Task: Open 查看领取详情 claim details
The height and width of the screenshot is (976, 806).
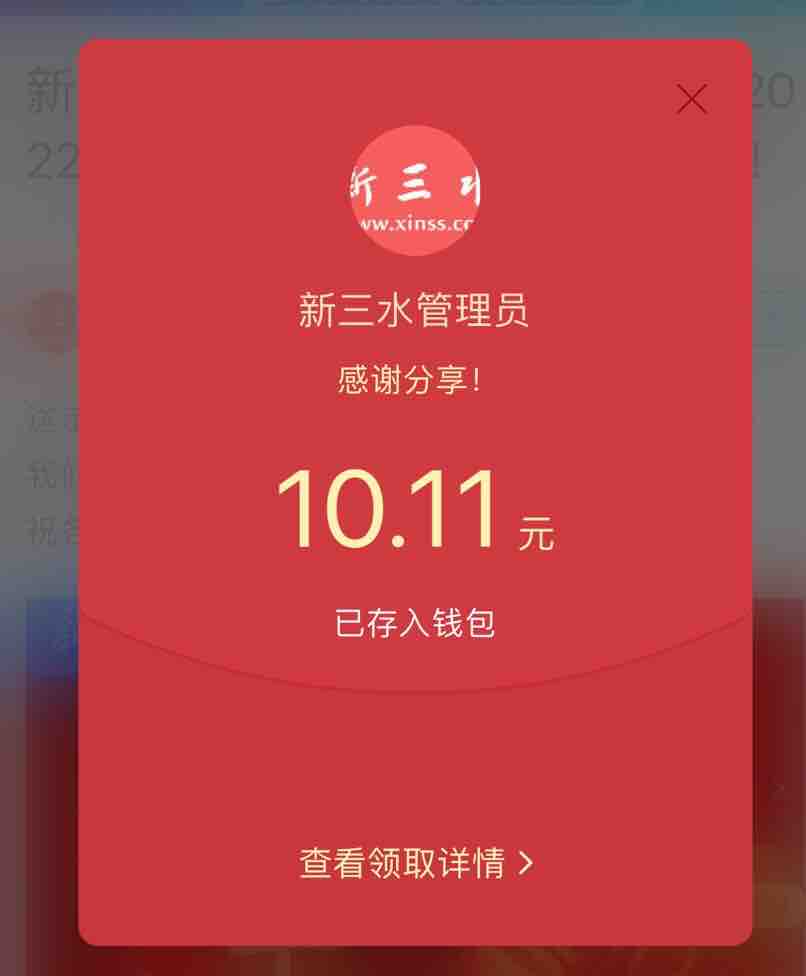Action: (416, 863)
